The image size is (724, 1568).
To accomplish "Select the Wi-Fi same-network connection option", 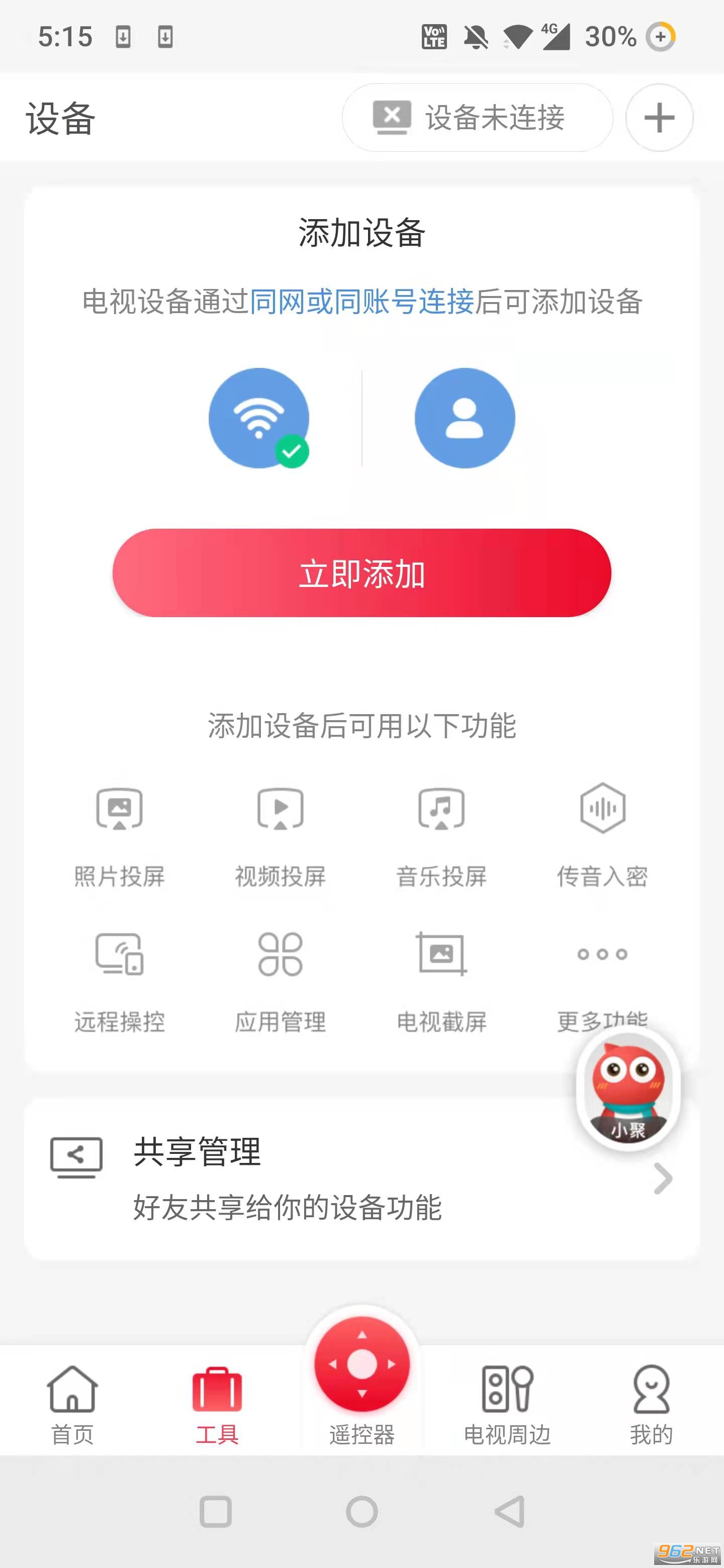I will [x=259, y=418].
